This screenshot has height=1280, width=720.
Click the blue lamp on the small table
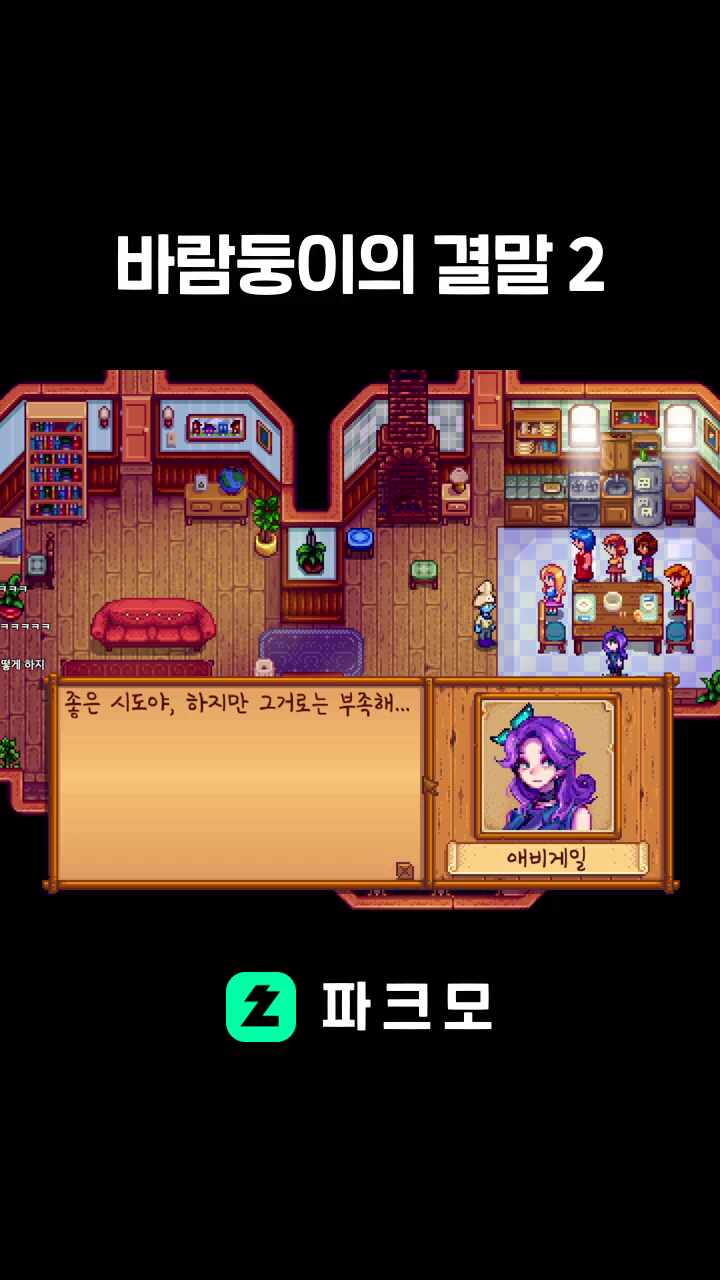[x=358, y=538]
